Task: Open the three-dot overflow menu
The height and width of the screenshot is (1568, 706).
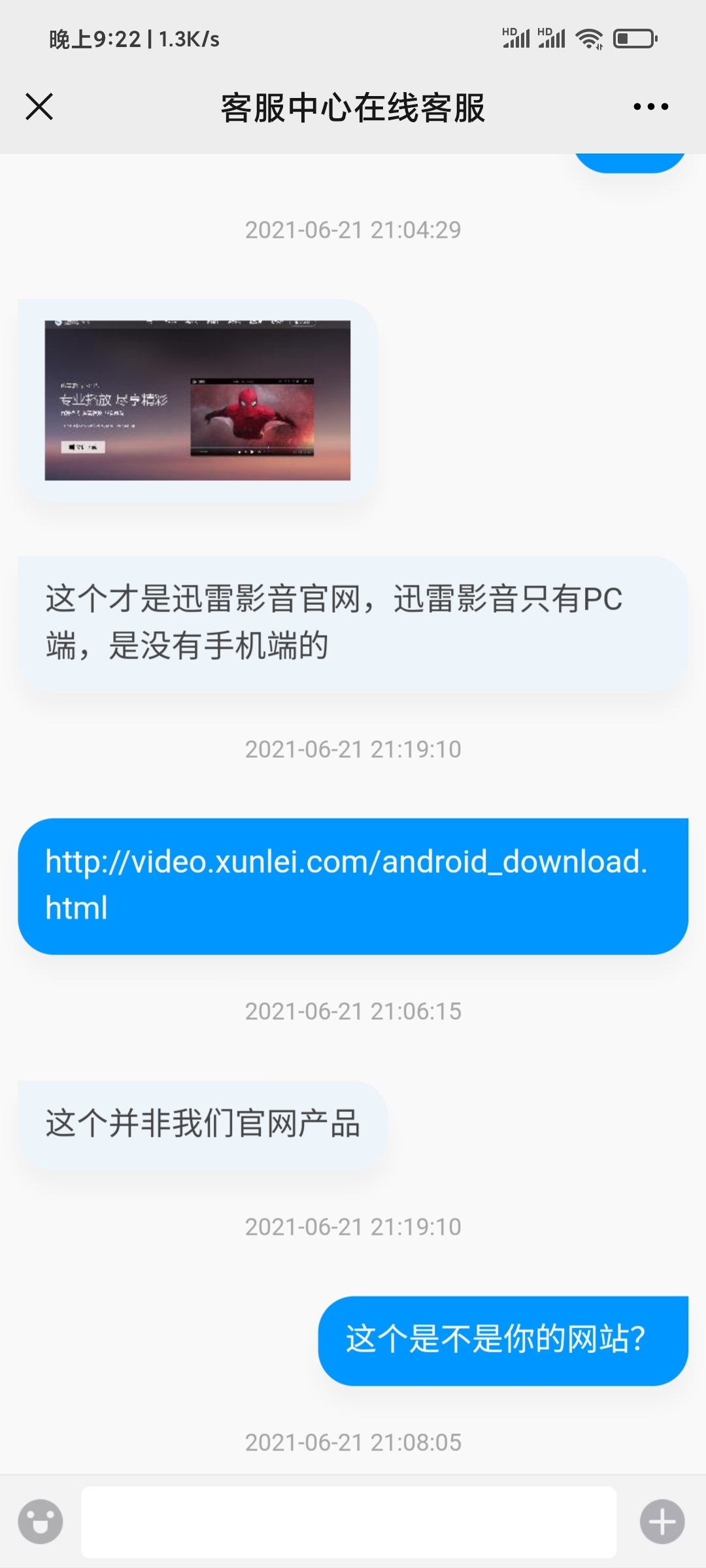Action: [x=650, y=106]
